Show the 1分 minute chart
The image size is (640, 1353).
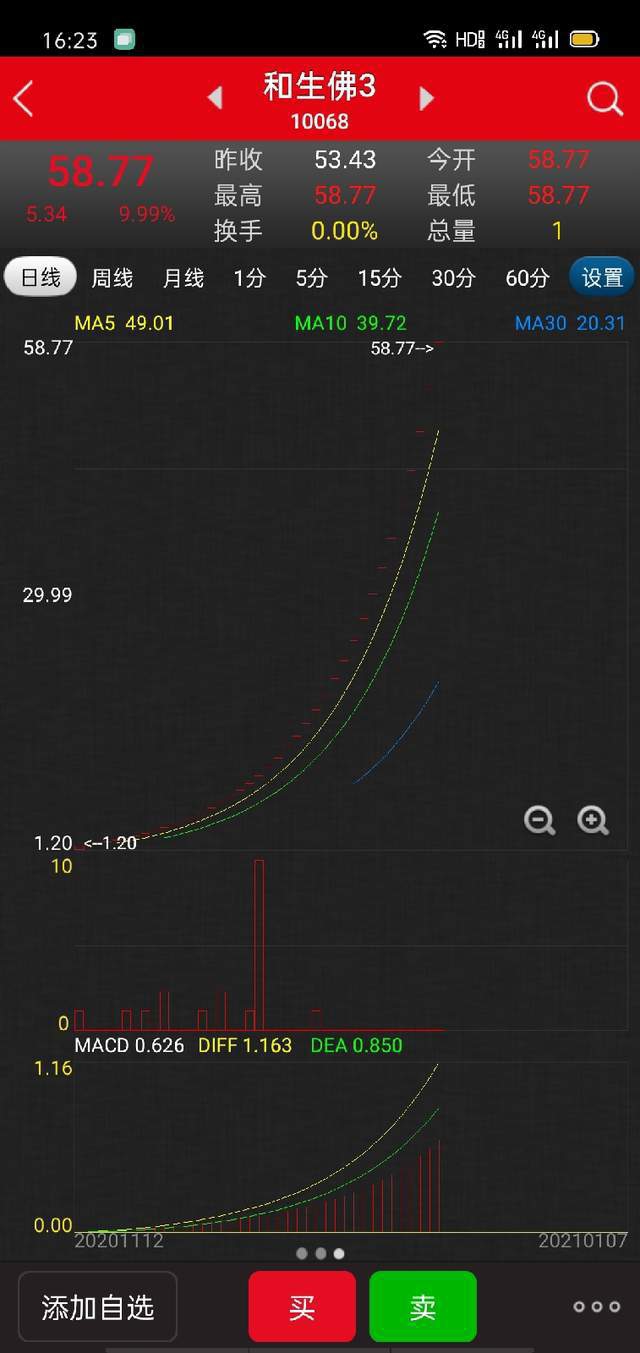(x=249, y=277)
